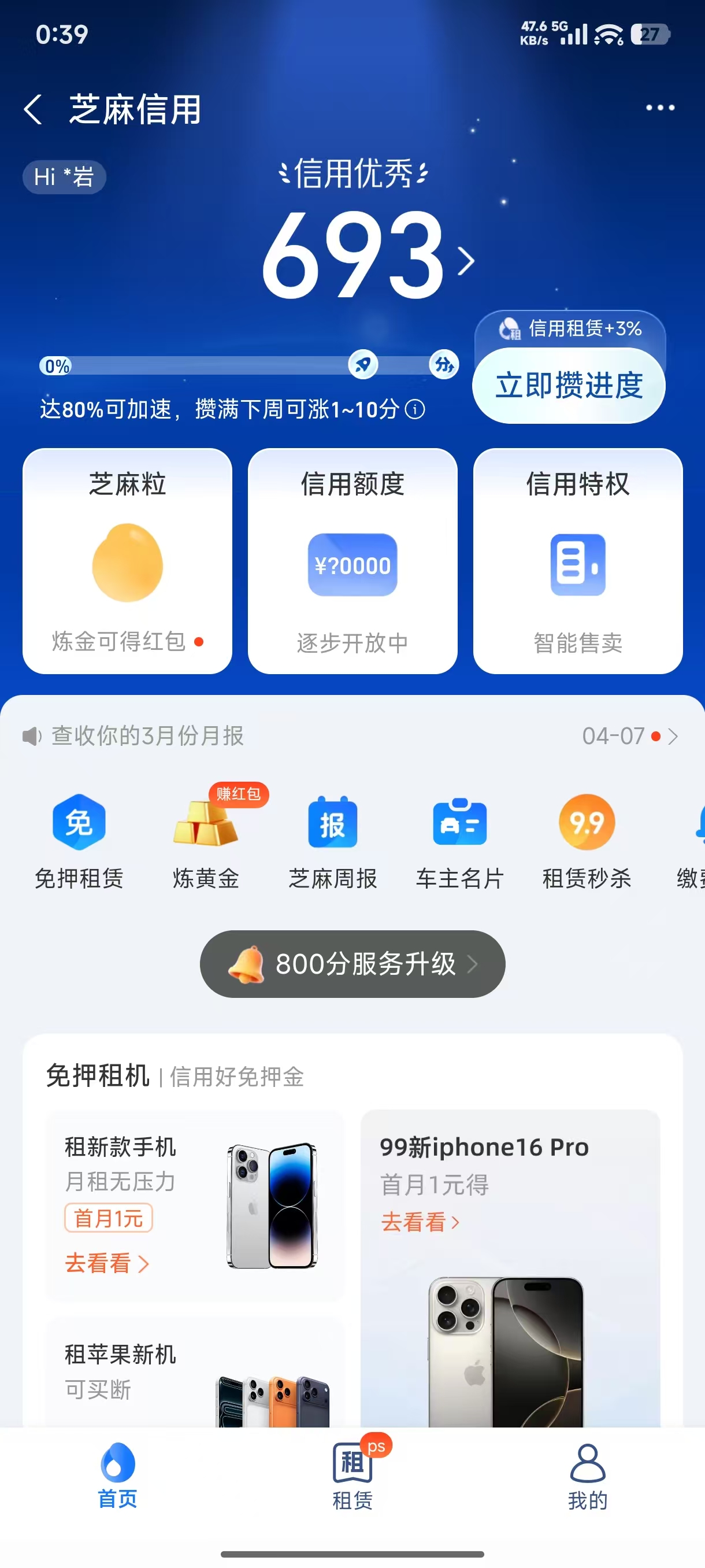Open 租新款手机 rental card

(x=195, y=1206)
